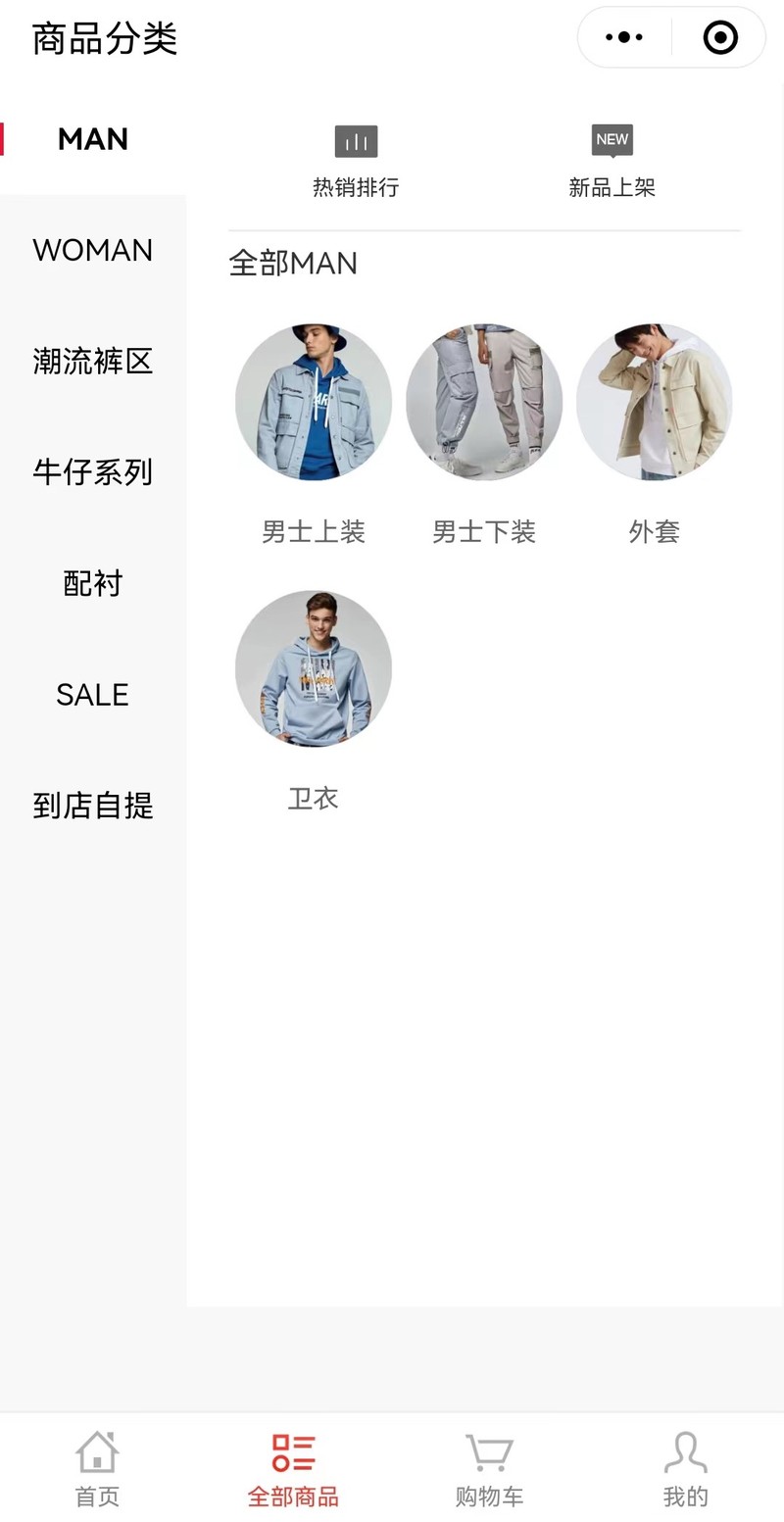784x1522 pixels.
Task: Select the 配衬 category
Action: click(93, 583)
